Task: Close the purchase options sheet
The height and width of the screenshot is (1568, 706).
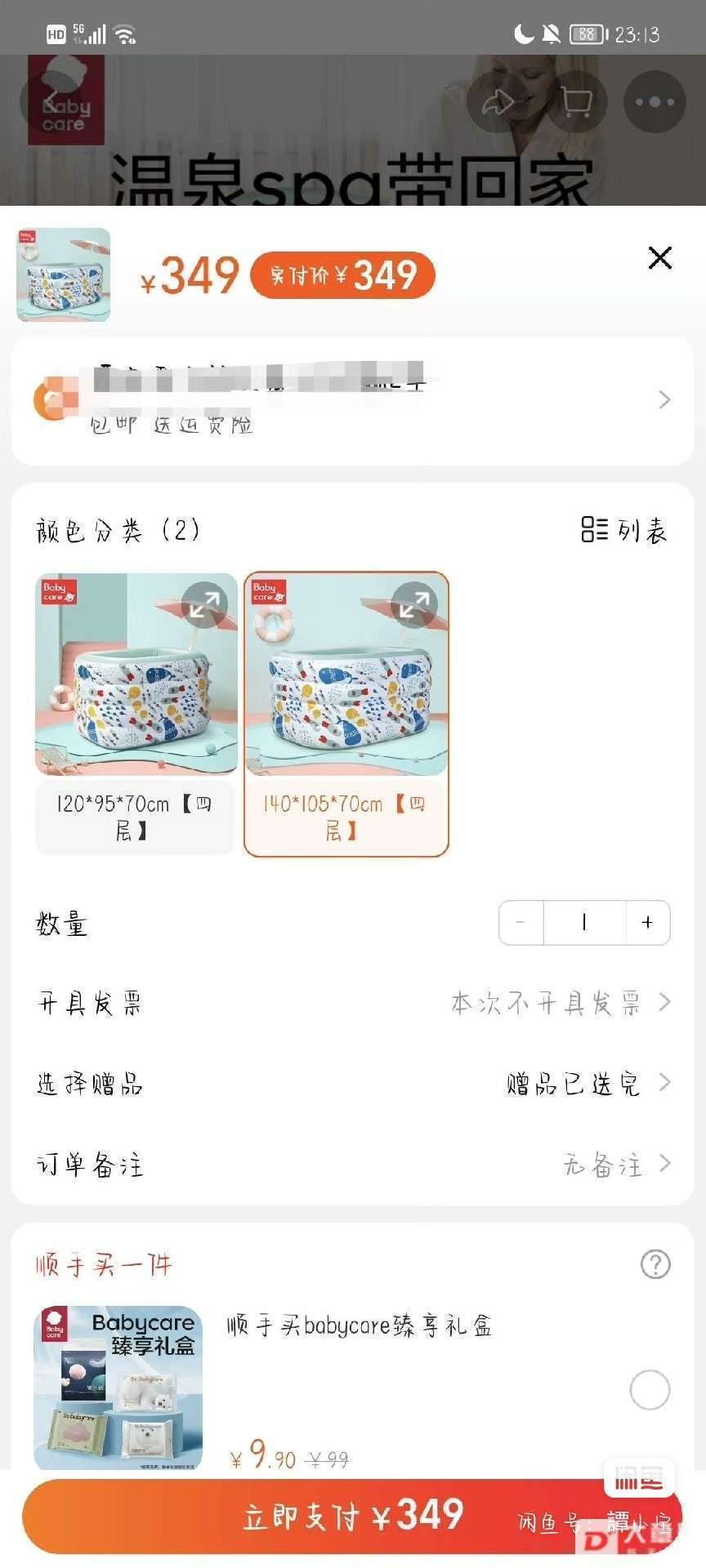Action: pyautogui.click(x=659, y=259)
